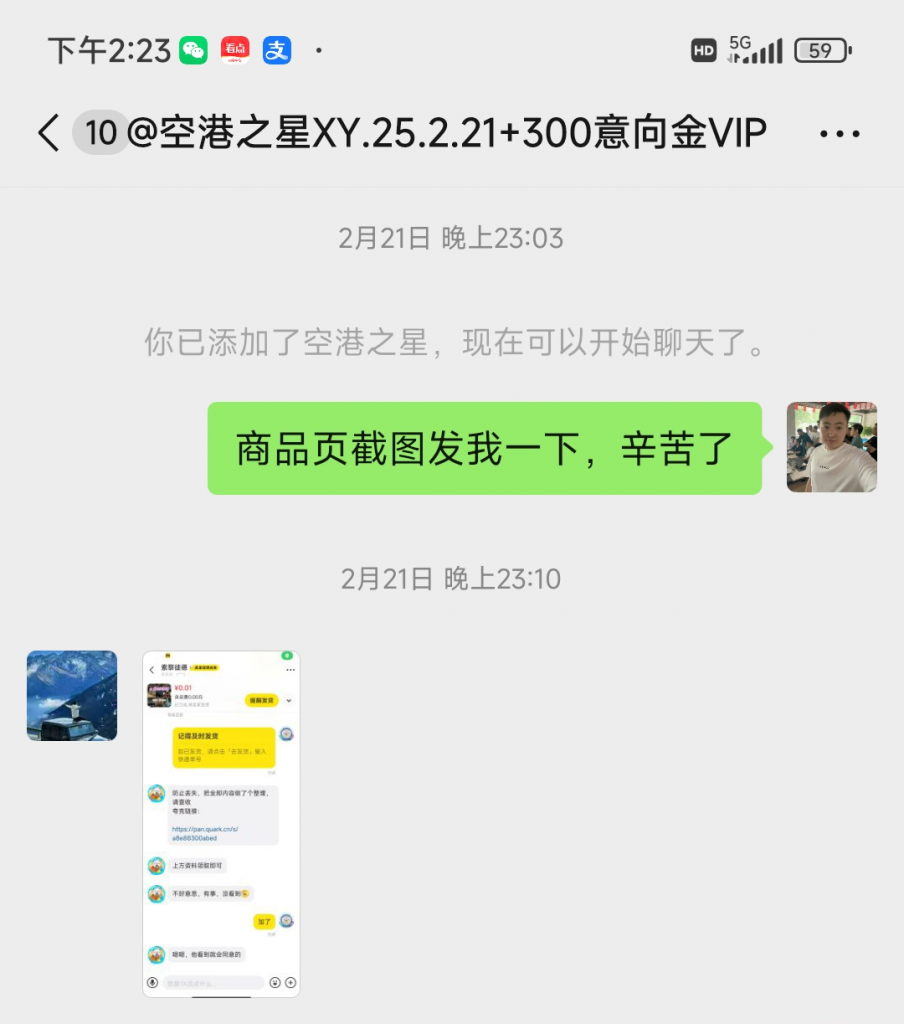Open the ellipsis menu inside the Xianyu screenshot
This screenshot has height=1024, width=904.
[290, 671]
